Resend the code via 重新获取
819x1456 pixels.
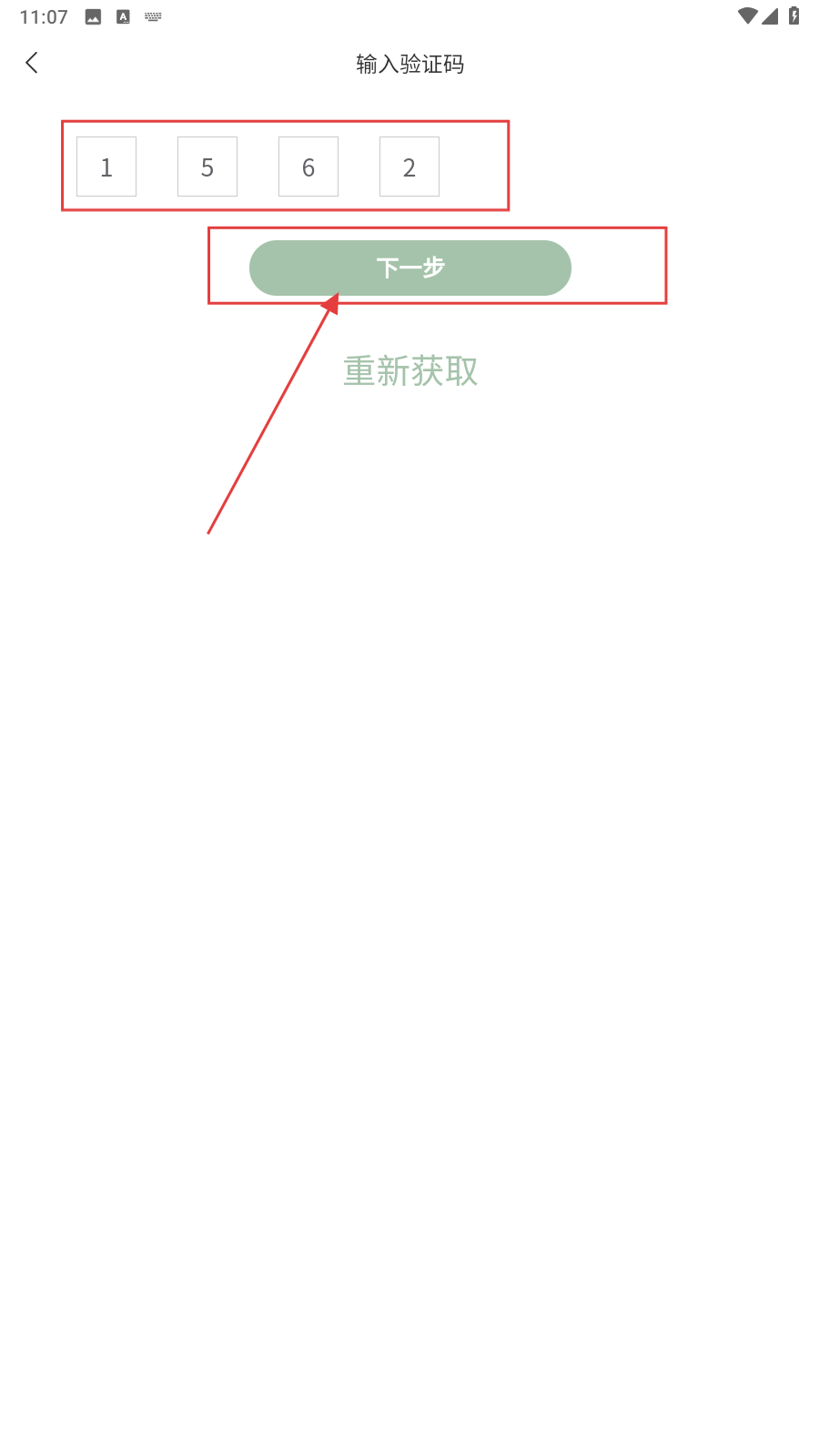(x=410, y=370)
